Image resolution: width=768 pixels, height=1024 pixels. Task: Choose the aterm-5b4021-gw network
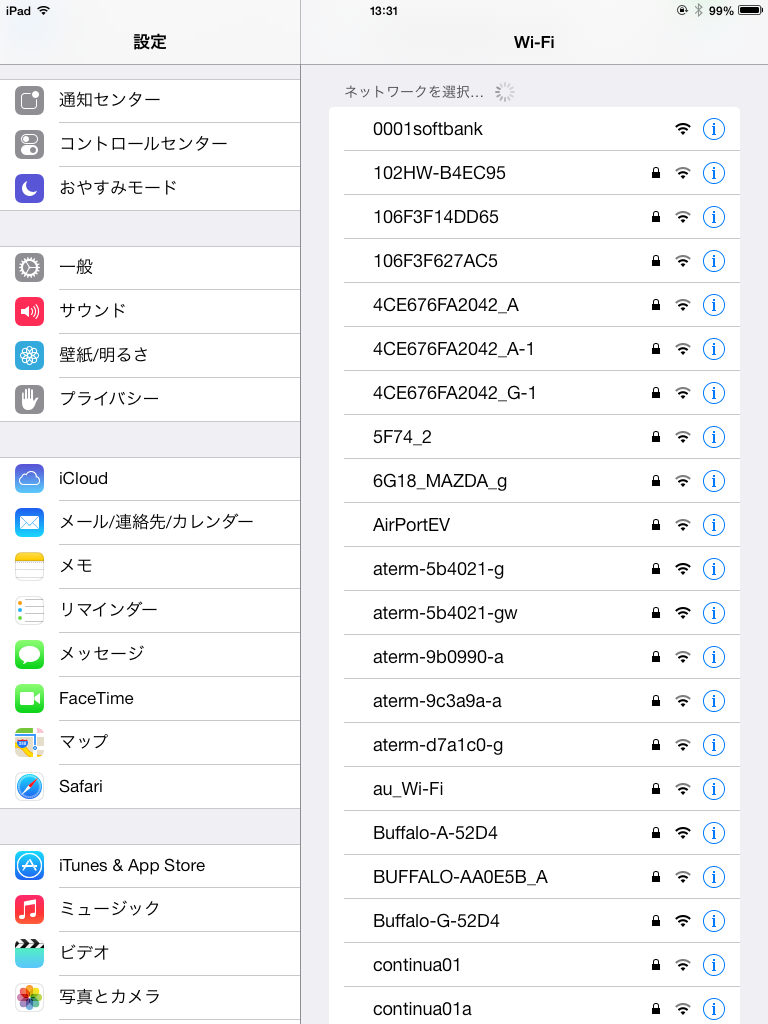tap(445, 613)
